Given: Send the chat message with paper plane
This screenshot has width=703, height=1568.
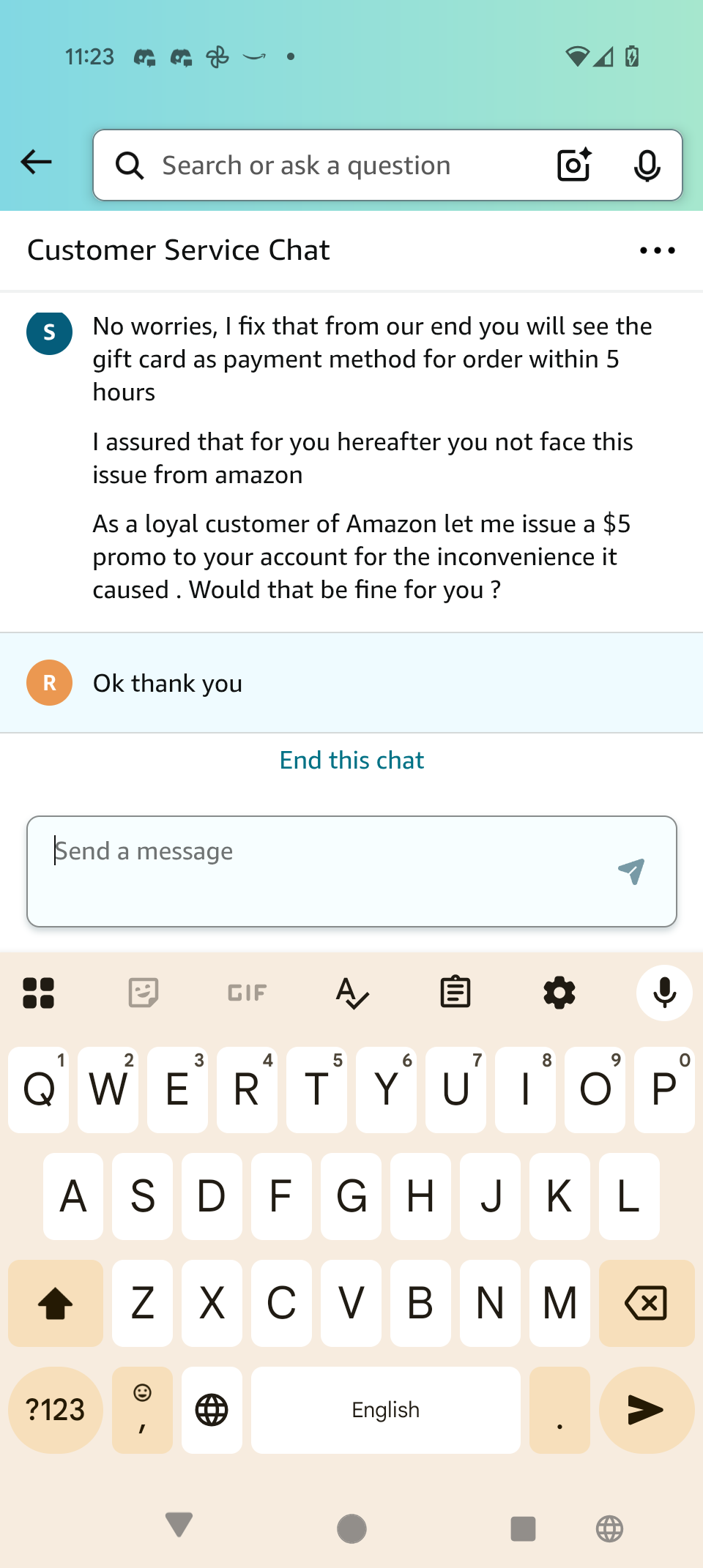Looking at the screenshot, I should [631, 870].
